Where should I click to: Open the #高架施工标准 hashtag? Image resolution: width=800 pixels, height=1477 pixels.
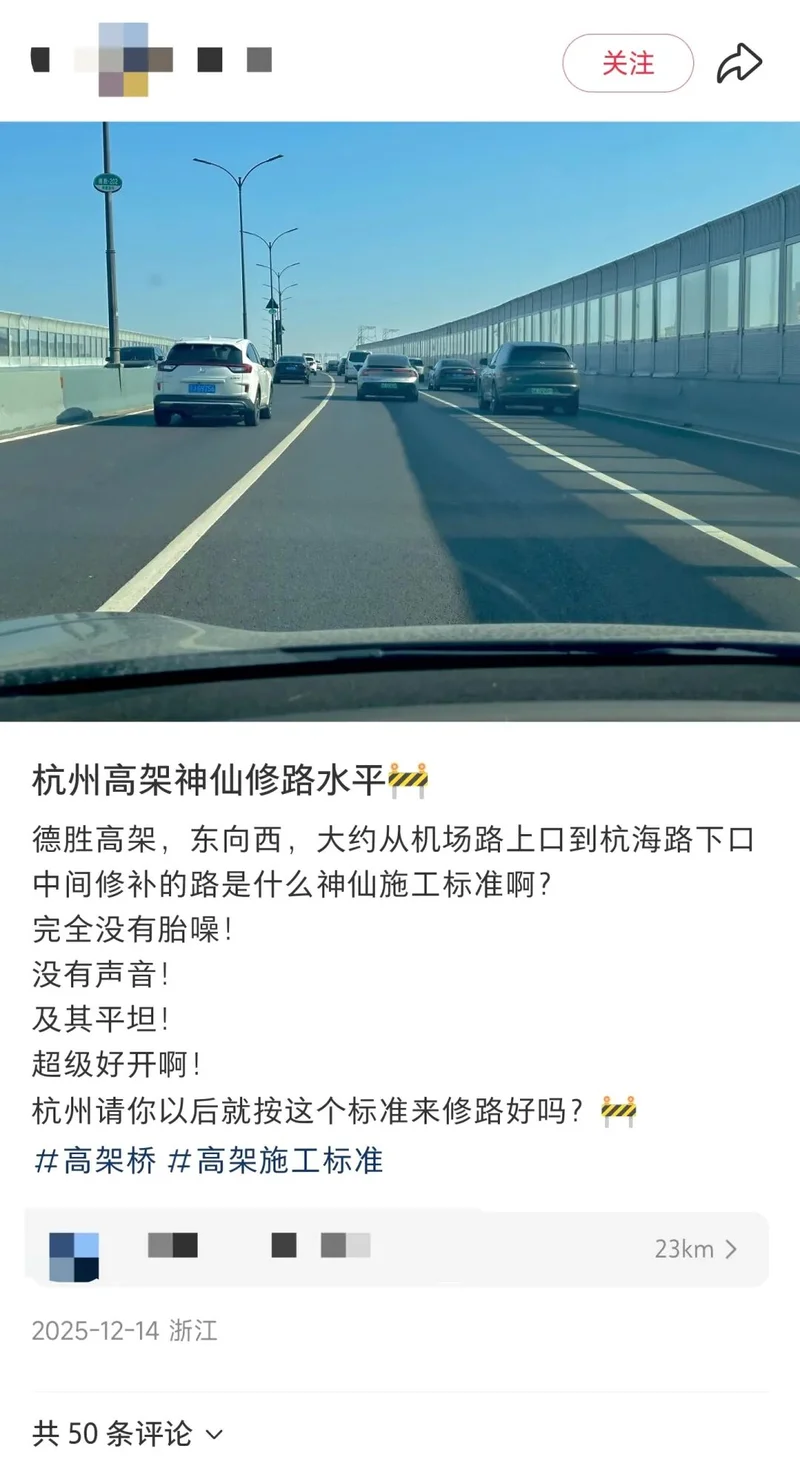coord(276,1160)
